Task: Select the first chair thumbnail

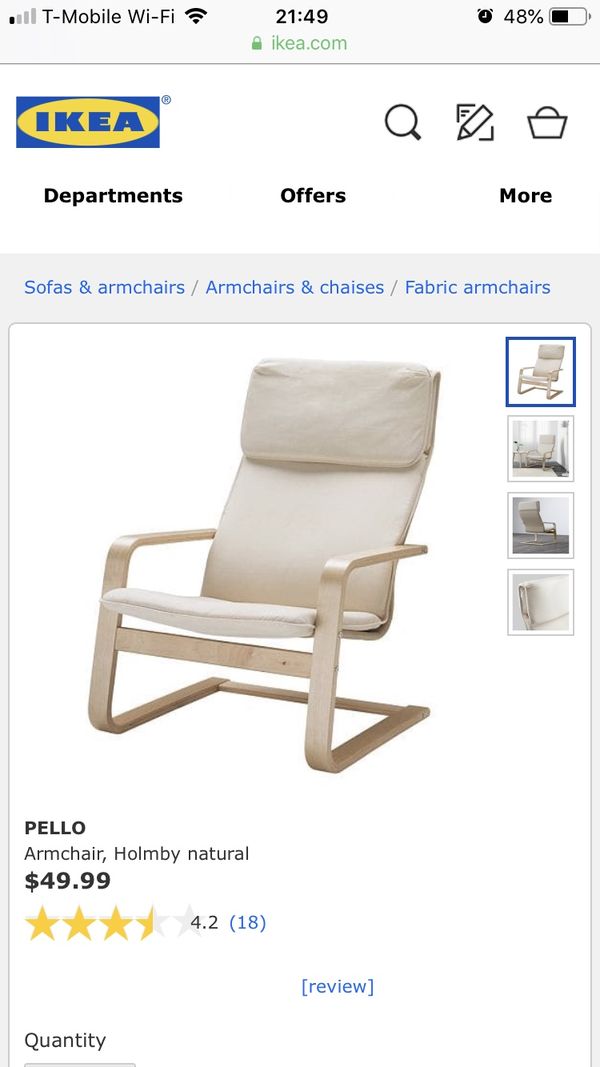Action: (540, 372)
